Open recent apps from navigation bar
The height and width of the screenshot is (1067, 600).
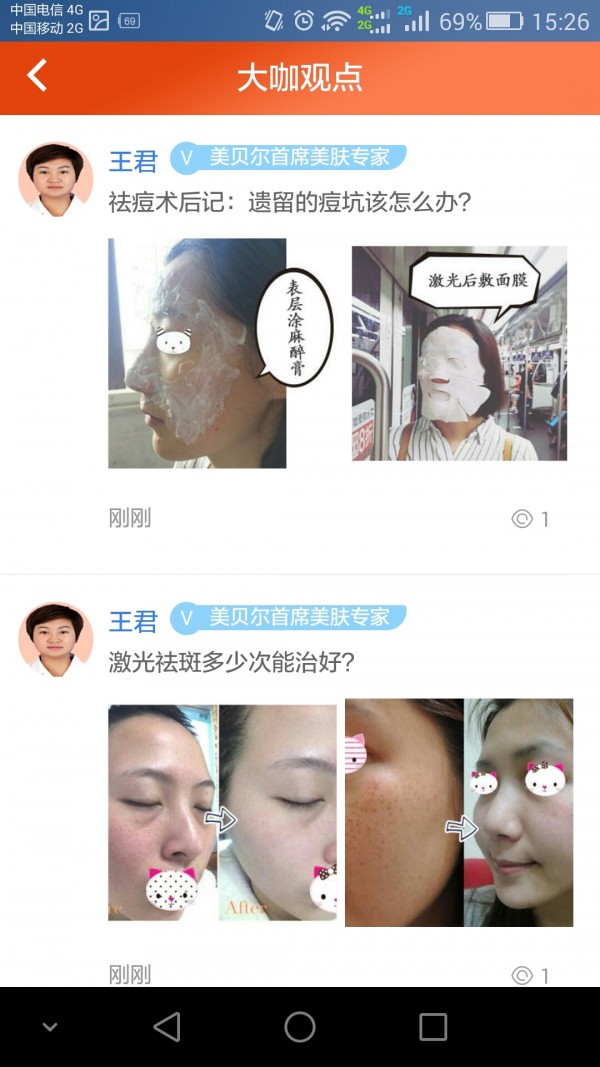point(433,1027)
